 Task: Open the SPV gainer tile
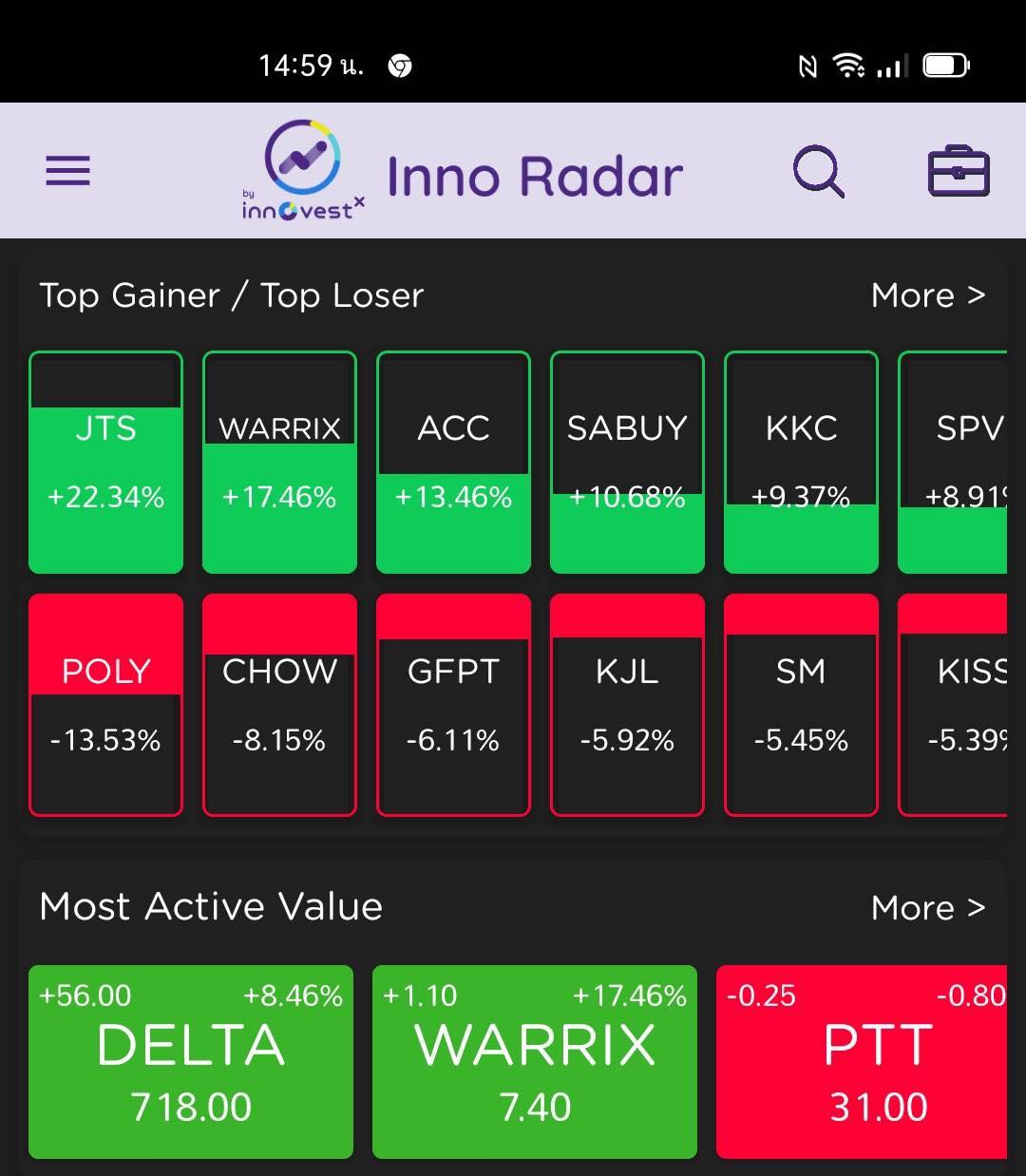click(954, 463)
